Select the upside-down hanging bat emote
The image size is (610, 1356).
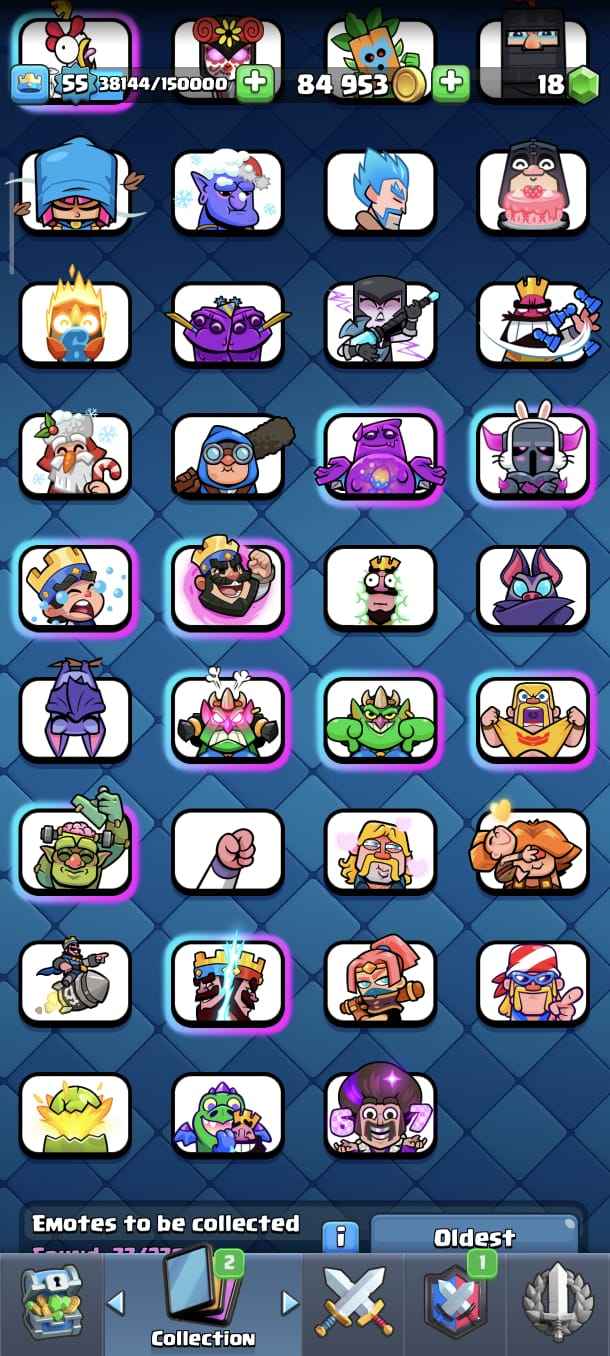point(76,719)
